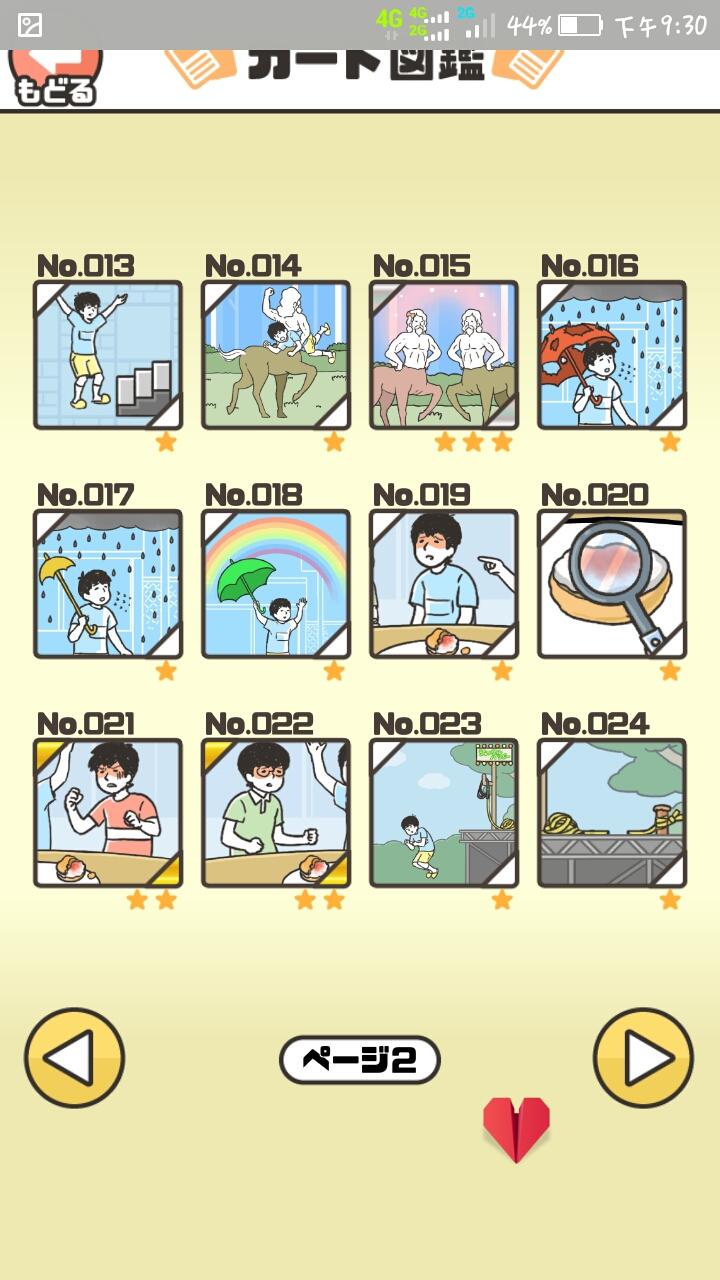View gold card No.022
The height and width of the screenshot is (1280, 720).
[276, 813]
